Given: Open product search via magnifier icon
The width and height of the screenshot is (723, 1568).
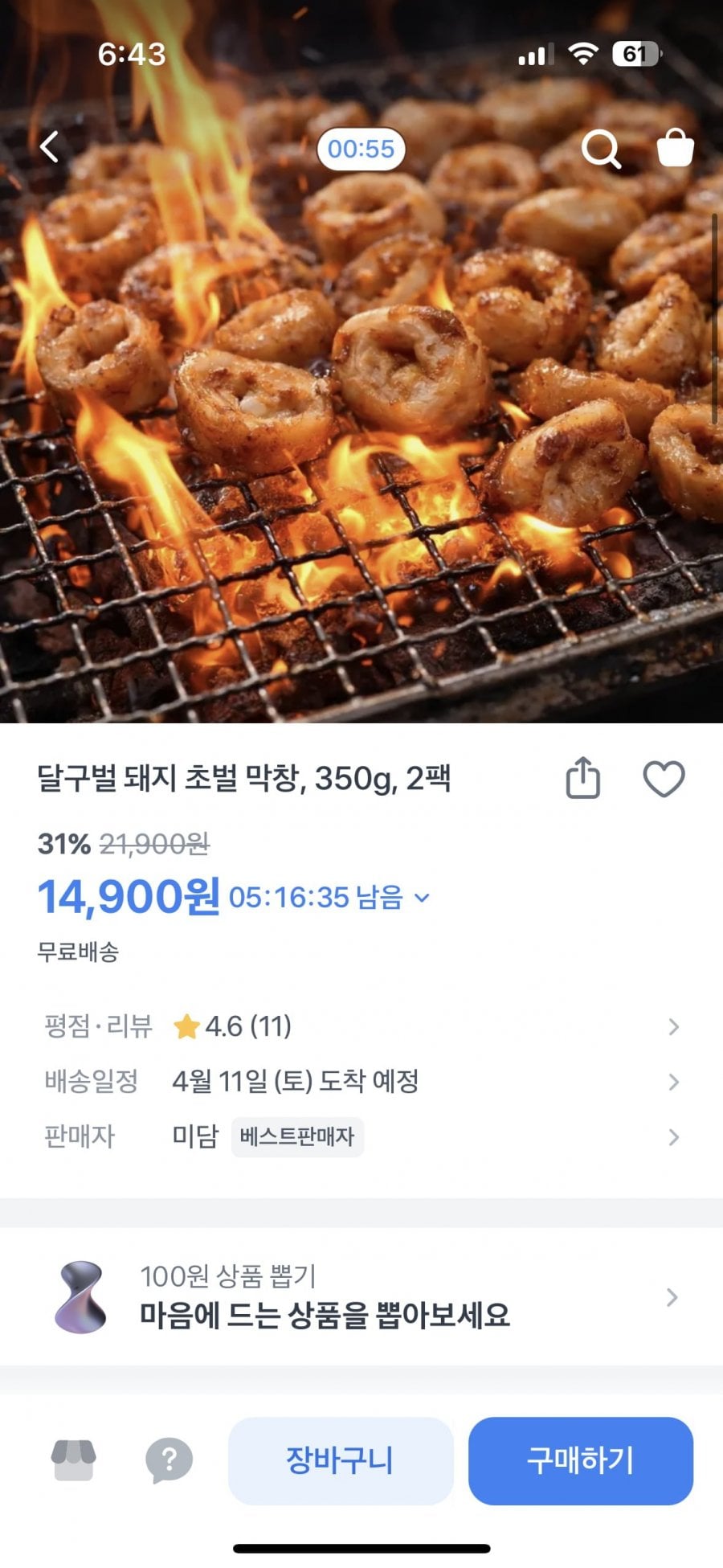Looking at the screenshot, I should pyautogui.click(x=602, y=149).
